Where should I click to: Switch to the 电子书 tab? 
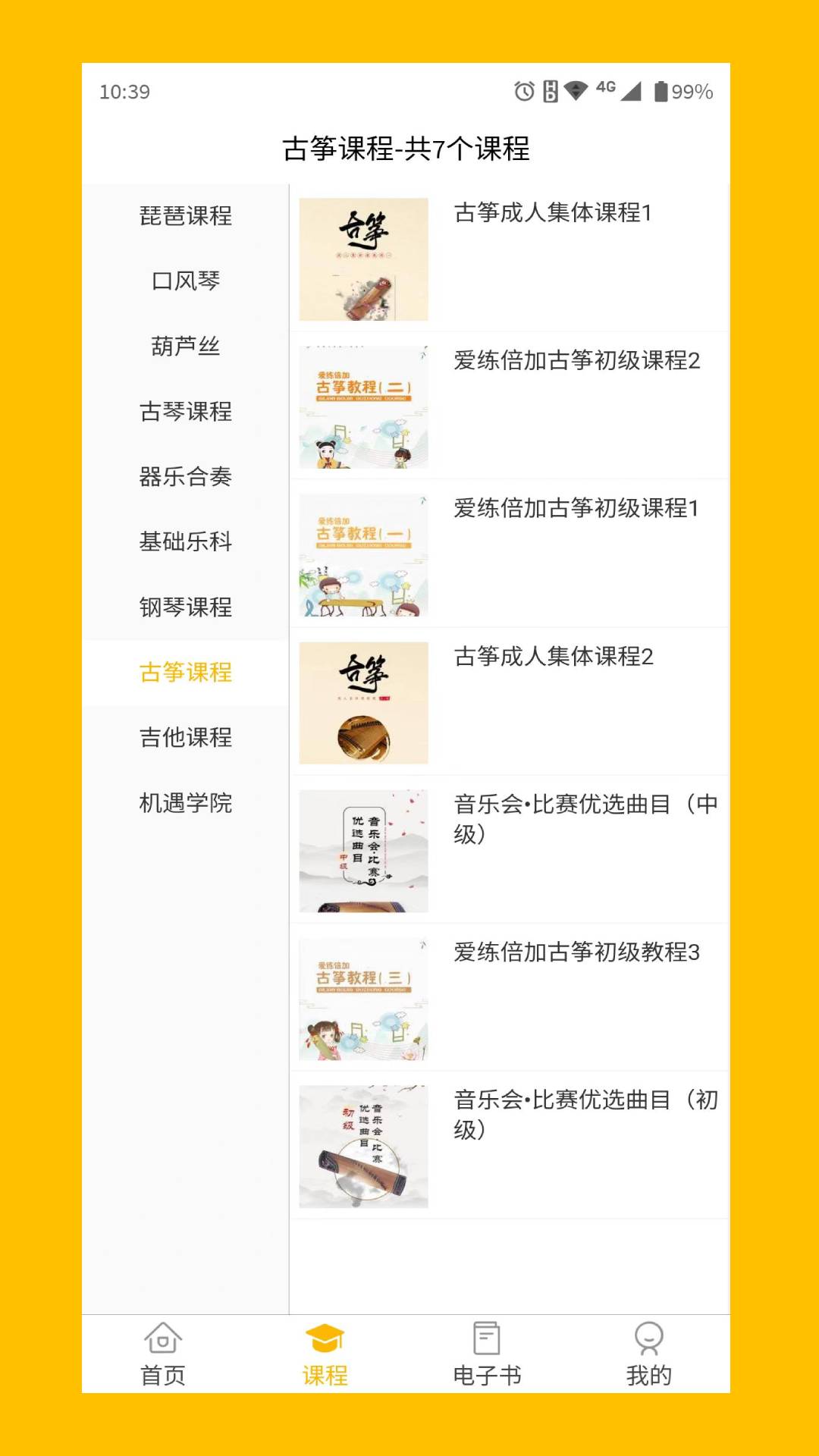coord(486,1354)
